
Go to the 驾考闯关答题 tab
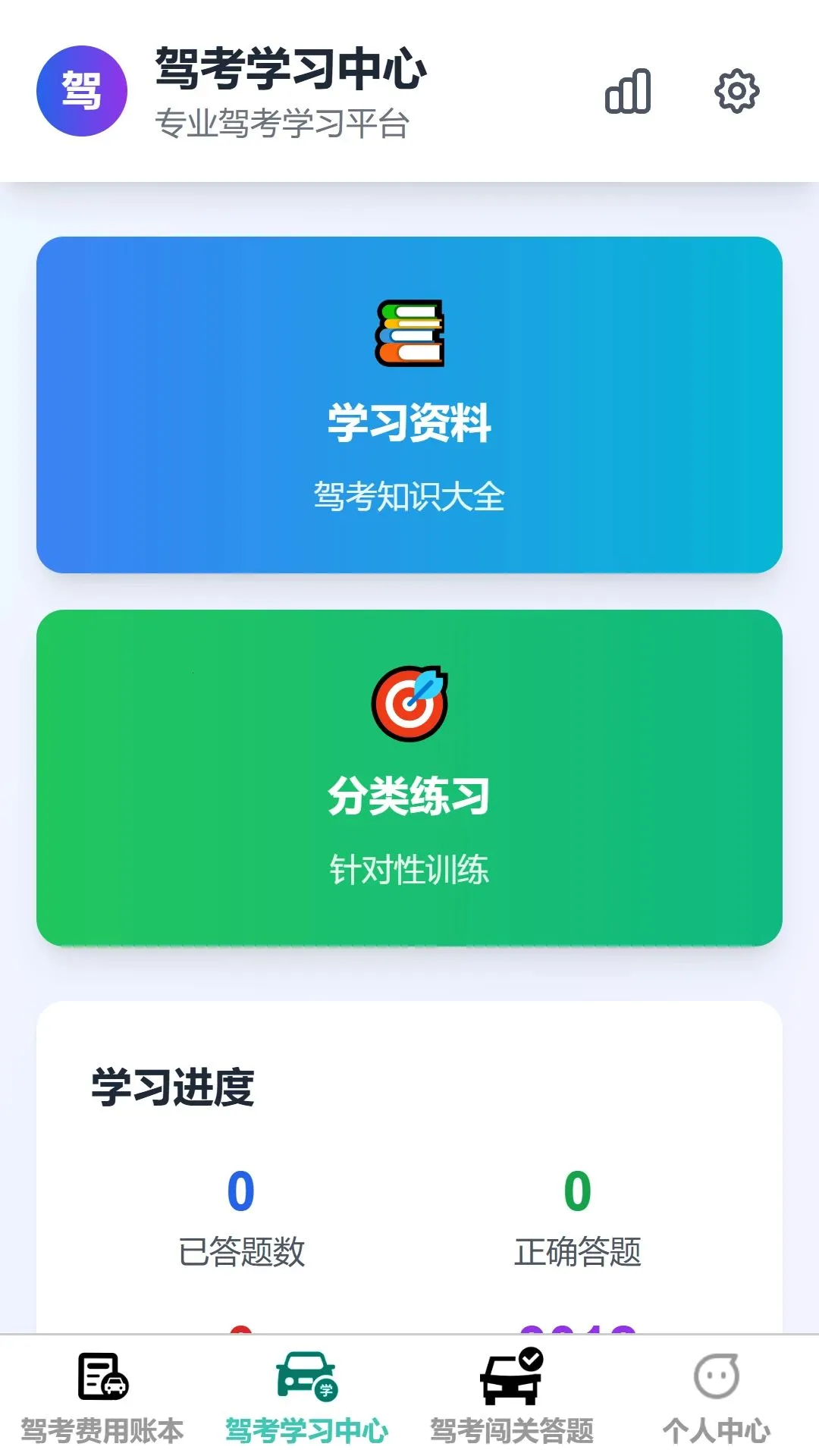tap(512, 1397)
